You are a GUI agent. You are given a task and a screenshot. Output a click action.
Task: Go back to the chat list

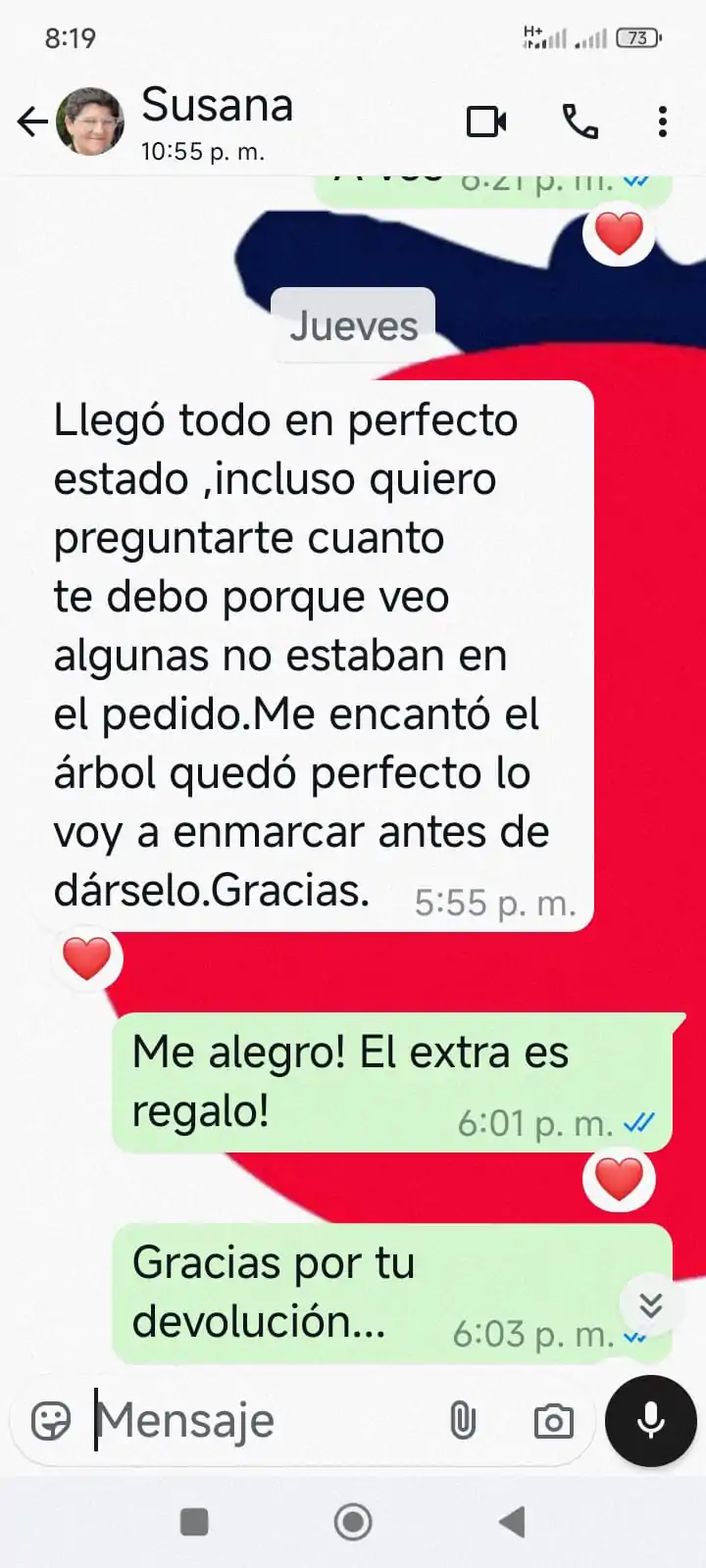coord(31,122)
